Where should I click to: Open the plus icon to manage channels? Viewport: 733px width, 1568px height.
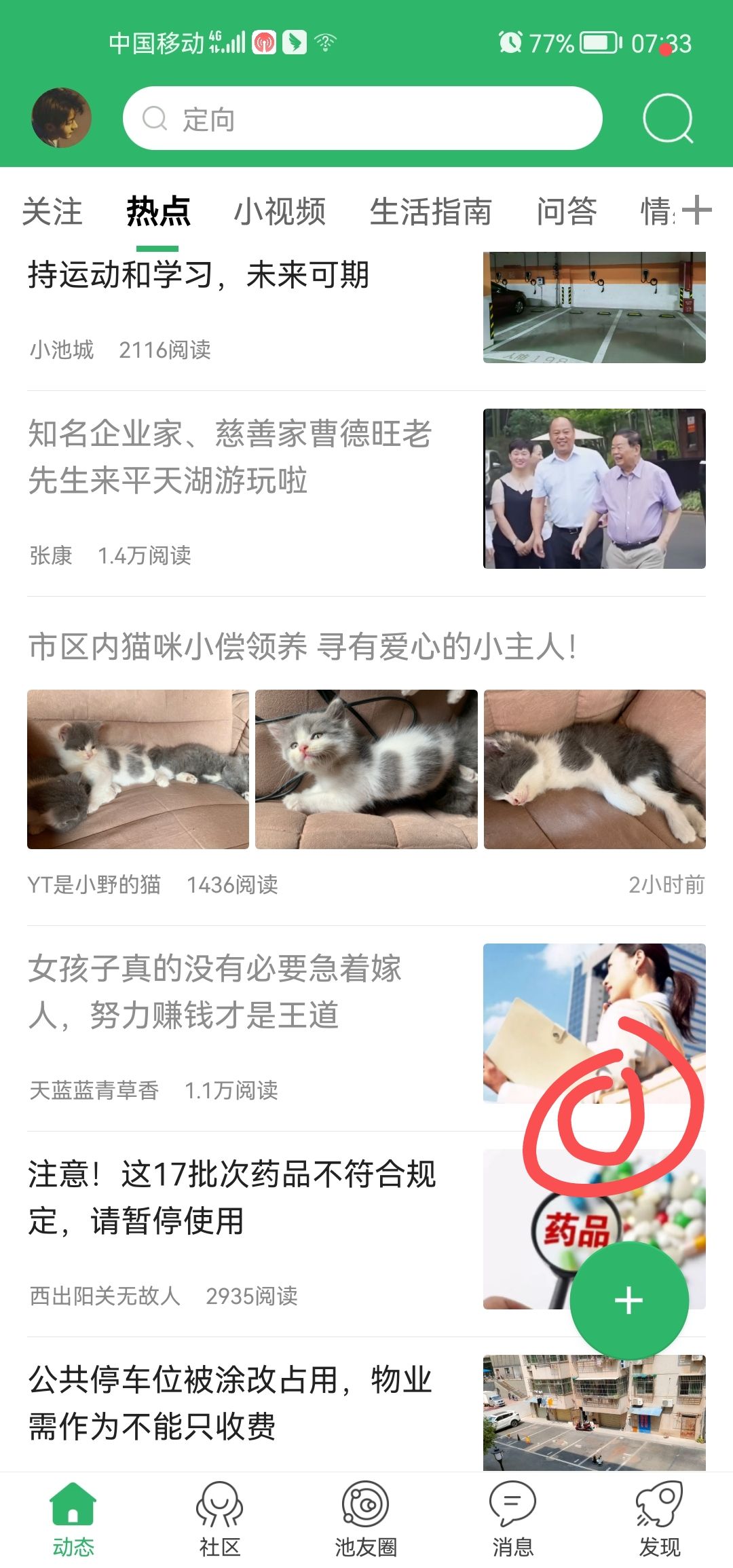pyautogui.click(x=697, y=210)
